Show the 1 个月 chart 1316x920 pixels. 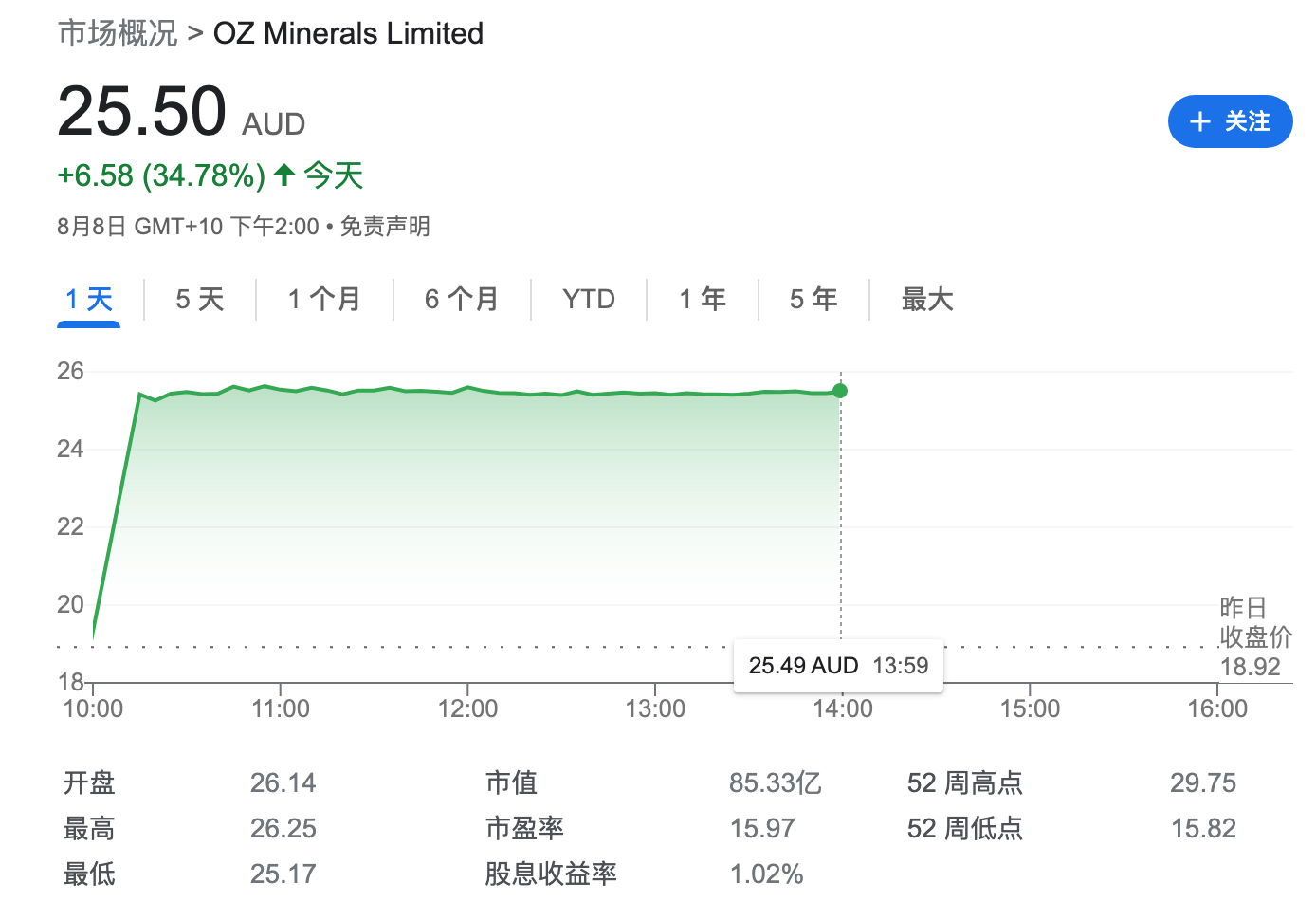[x=324, y=300]
